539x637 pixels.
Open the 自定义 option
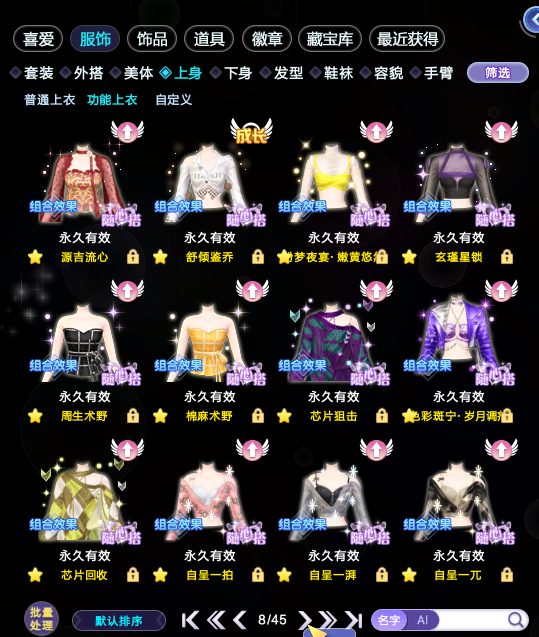(x=173, y=100)
